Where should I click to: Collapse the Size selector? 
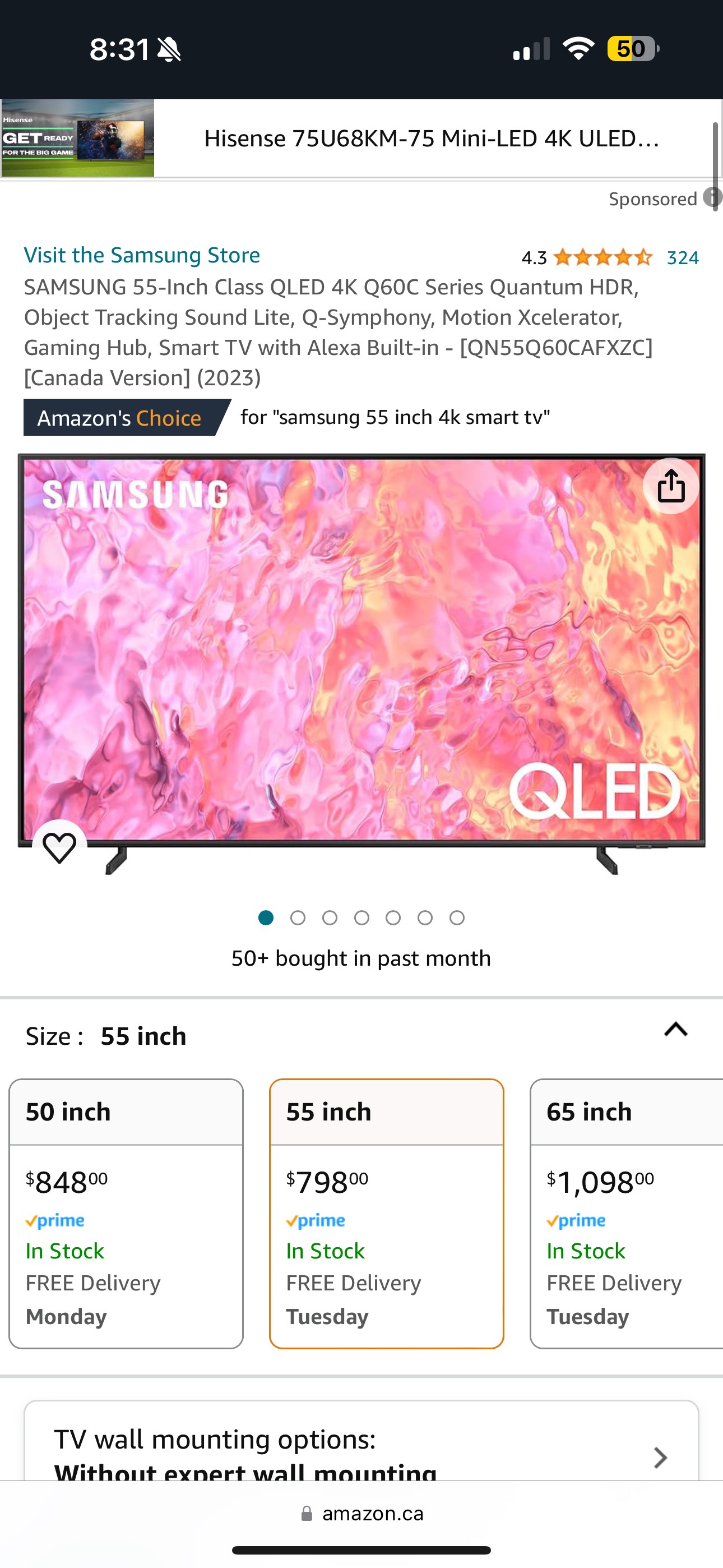[675, 1030]
